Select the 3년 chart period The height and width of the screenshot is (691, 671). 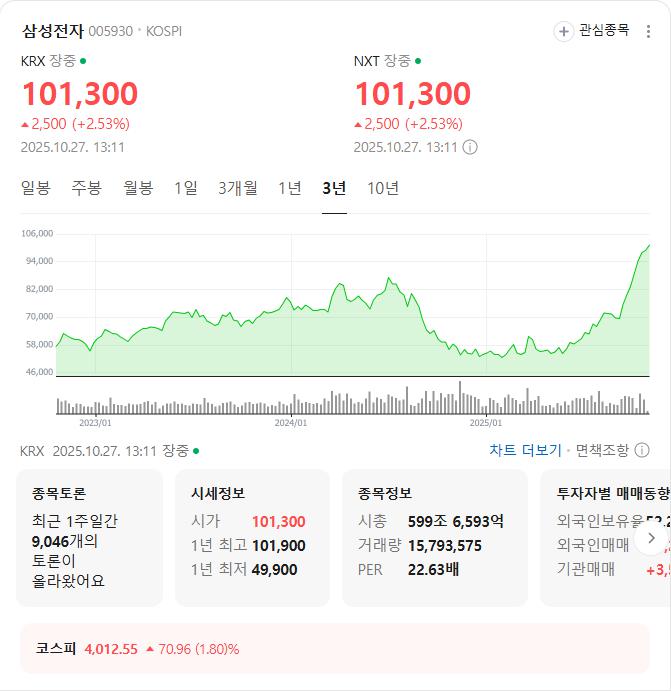pyautogui.click(x=334, y=188)
